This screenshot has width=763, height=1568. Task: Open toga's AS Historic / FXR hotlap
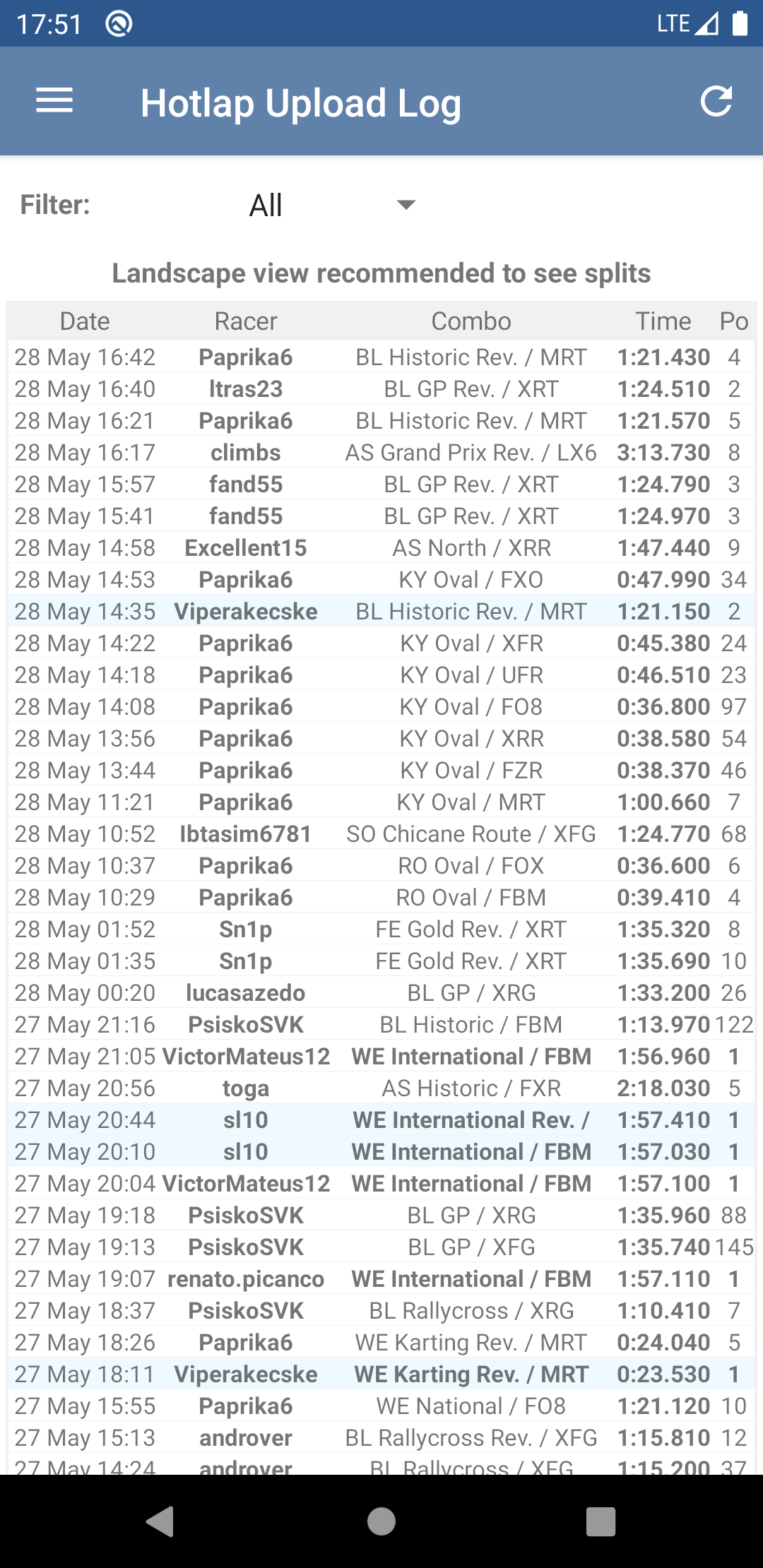(x=381, y=1088)
